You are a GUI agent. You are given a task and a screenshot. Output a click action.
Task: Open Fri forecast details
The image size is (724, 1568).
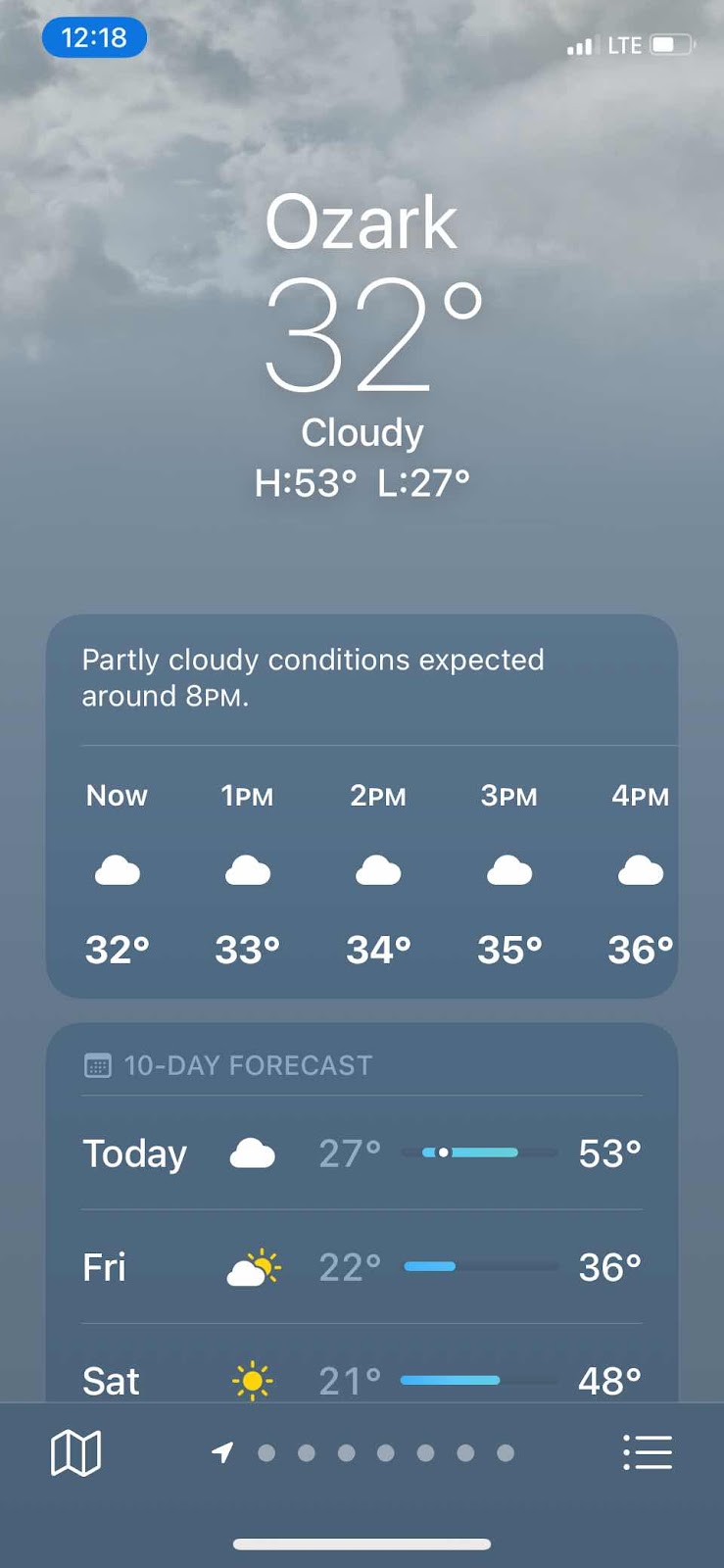click(x=362, y=1267)
